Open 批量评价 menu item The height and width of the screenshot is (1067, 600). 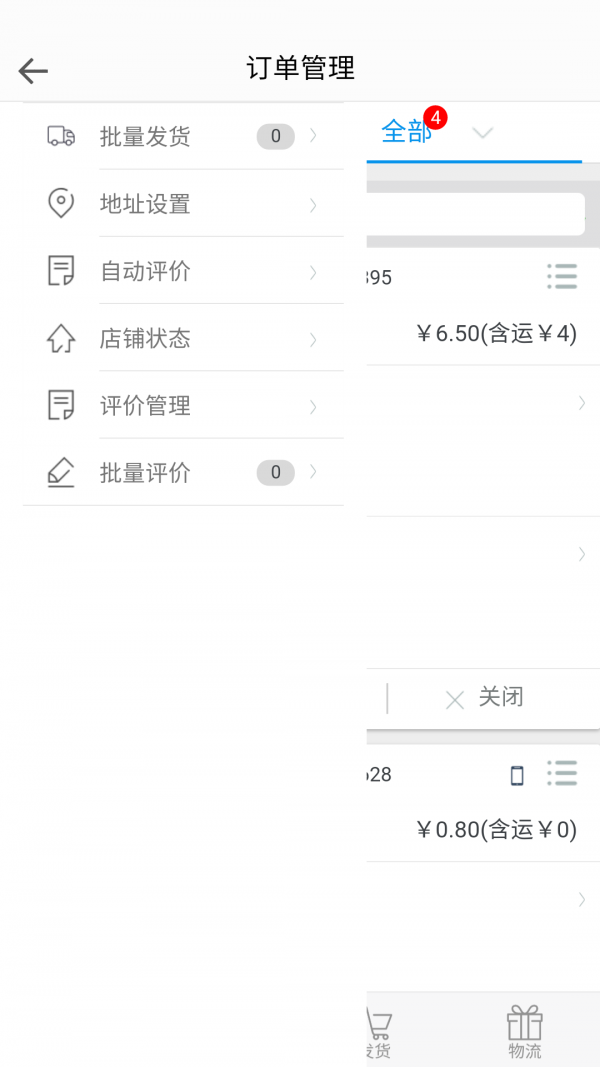(183, 473)
